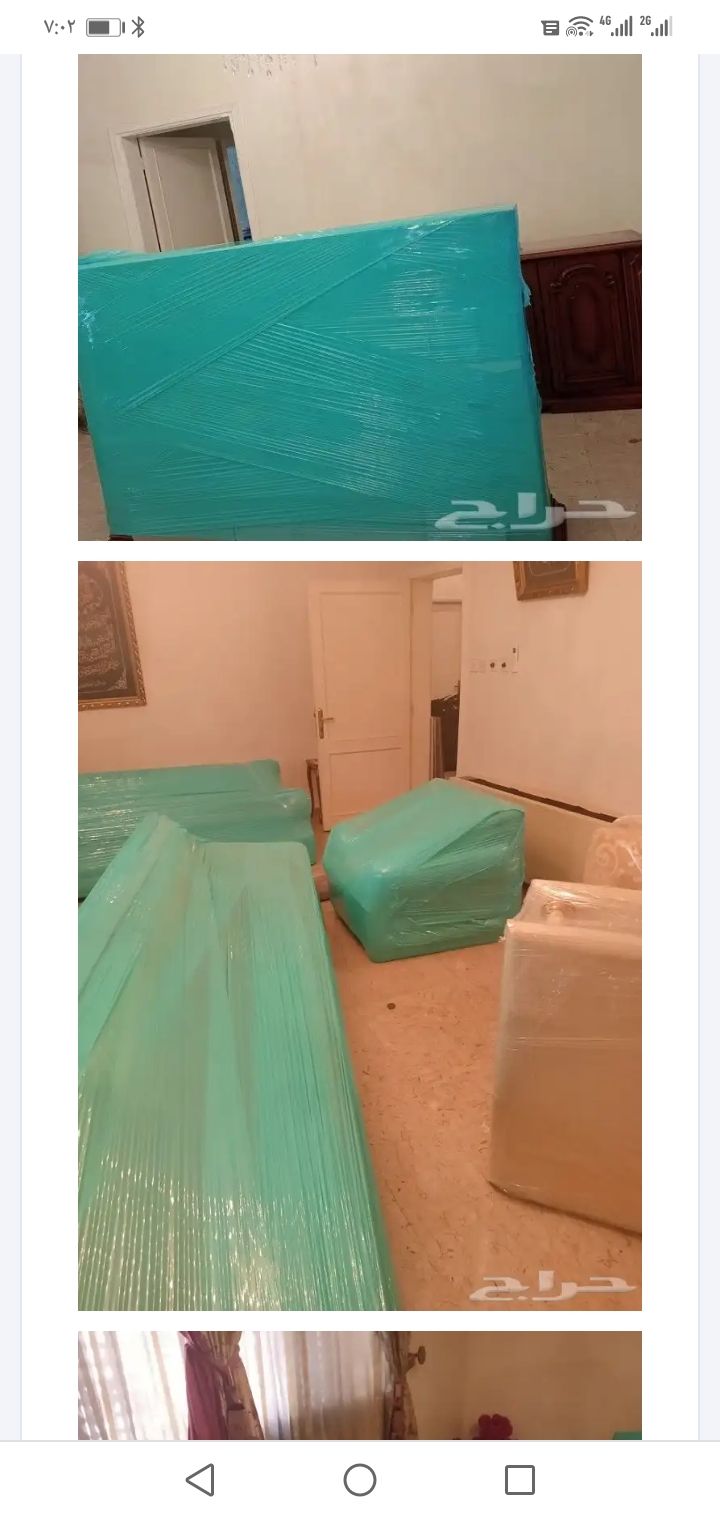Open recent apps from the navigation bar

click(x=520, y=1480)
